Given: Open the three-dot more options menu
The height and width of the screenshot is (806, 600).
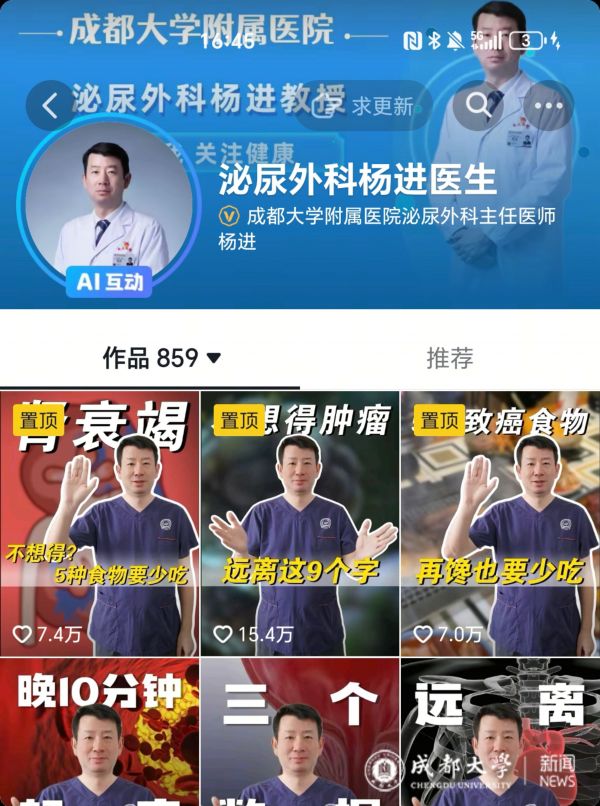Looking at the screenshot, I should coord(548,105).
